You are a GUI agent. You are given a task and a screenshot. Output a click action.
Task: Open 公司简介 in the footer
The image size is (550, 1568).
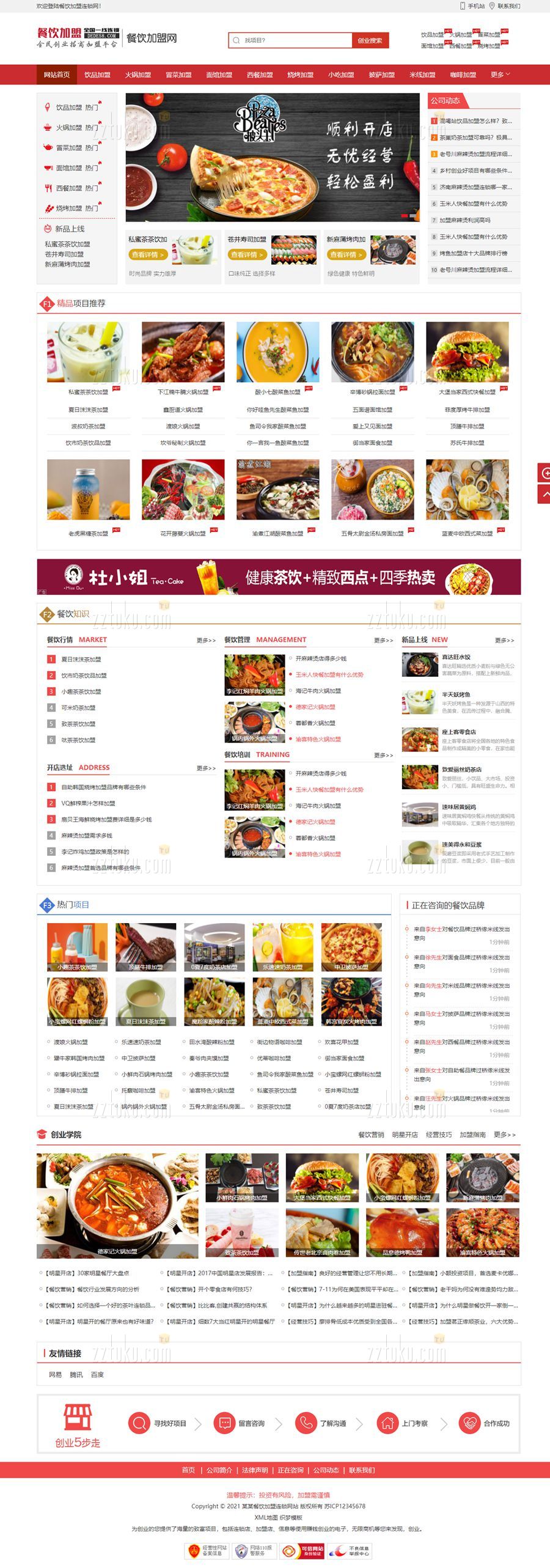pos(219,1470)
